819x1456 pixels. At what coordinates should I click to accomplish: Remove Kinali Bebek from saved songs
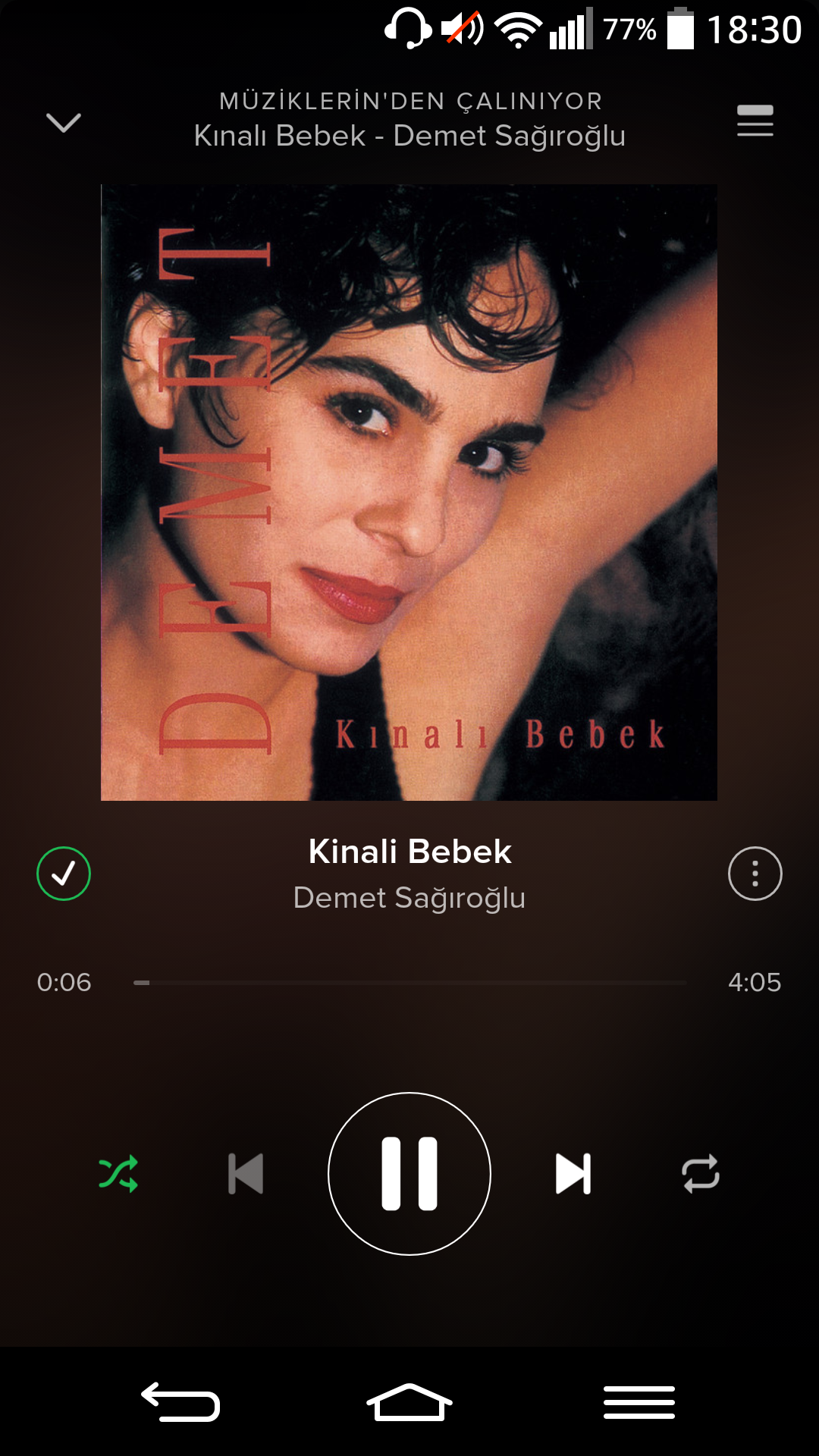coord(64,874)
